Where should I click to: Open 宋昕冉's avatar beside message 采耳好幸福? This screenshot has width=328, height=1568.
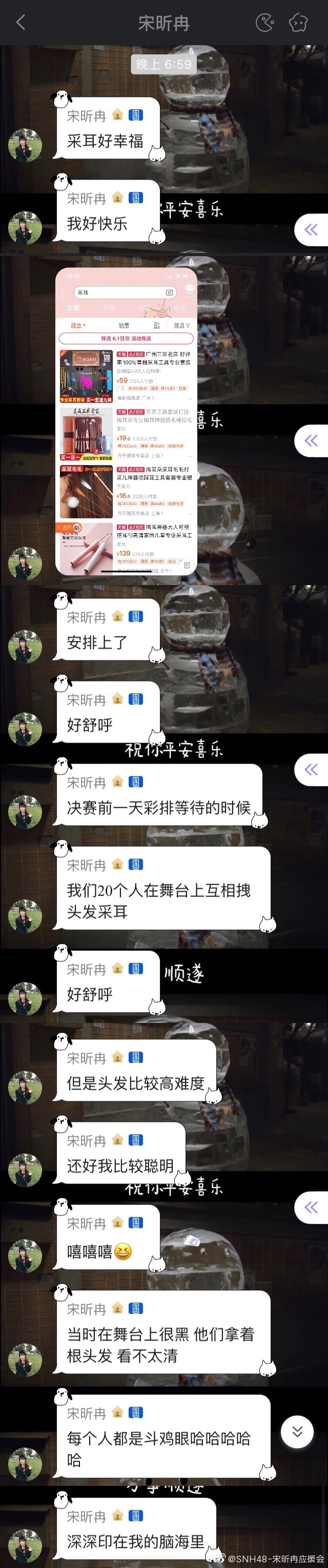[x=25, y=145]
